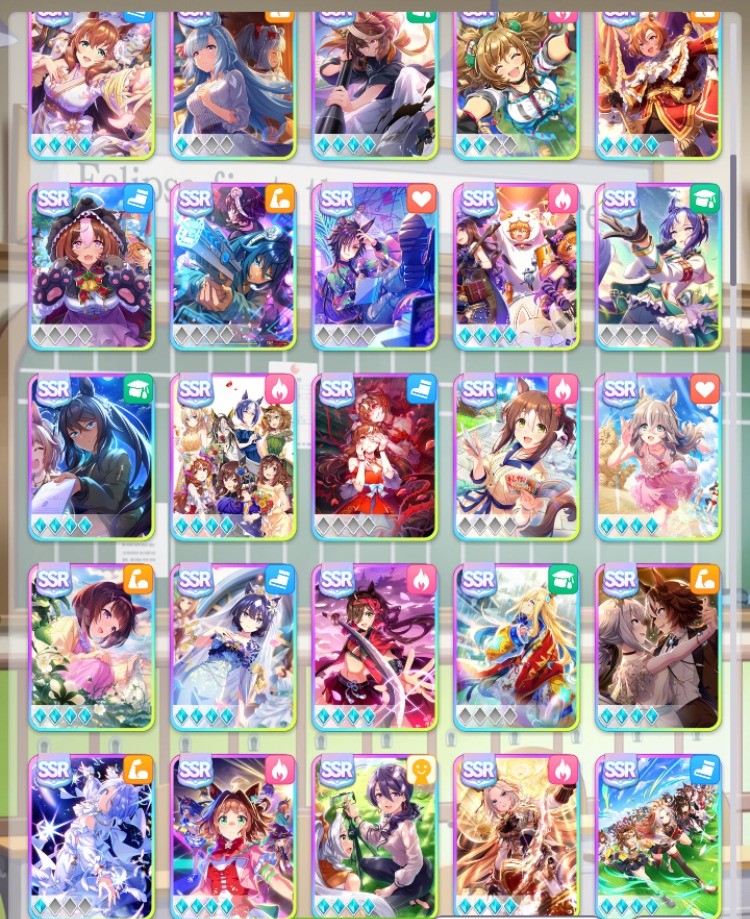The height and width of the screenshot is (919, 750).
Task: Open the SSR card of girl lying among flowers
Action: [91, 647]
